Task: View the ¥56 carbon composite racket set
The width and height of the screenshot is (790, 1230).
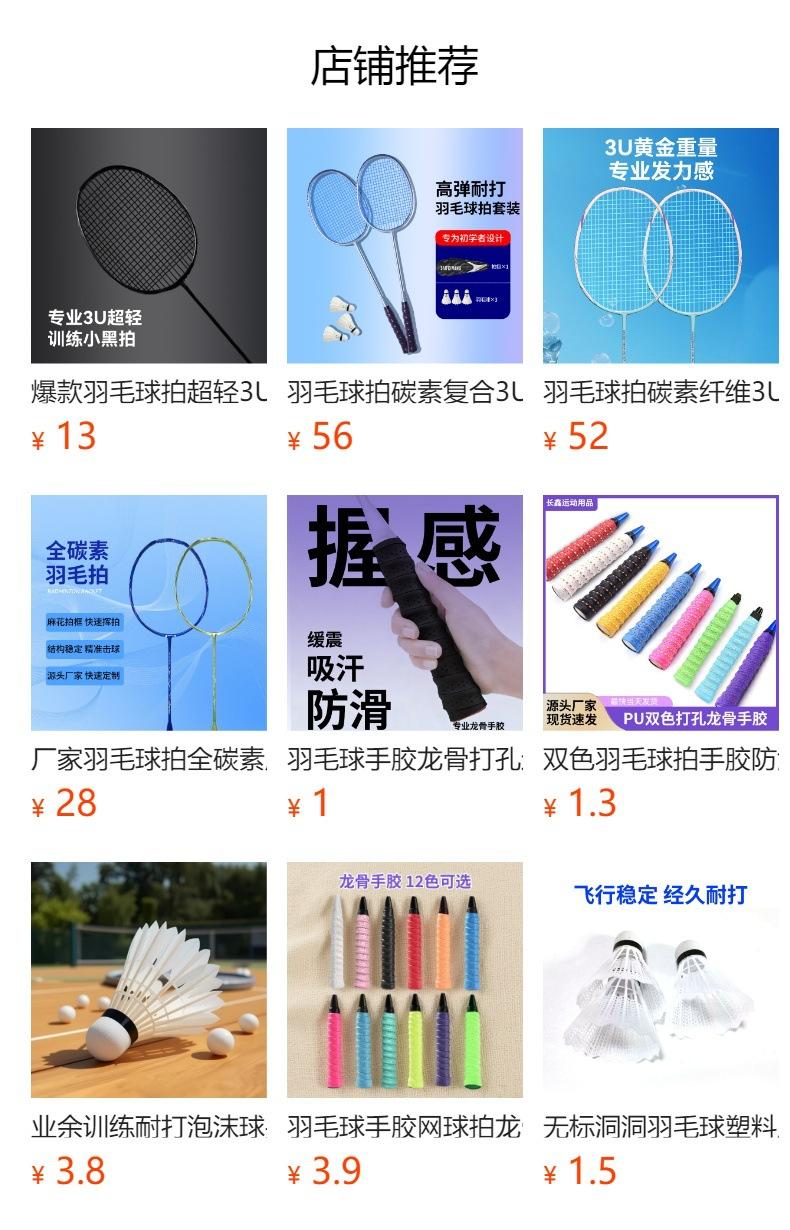Action: pos(405,246)
